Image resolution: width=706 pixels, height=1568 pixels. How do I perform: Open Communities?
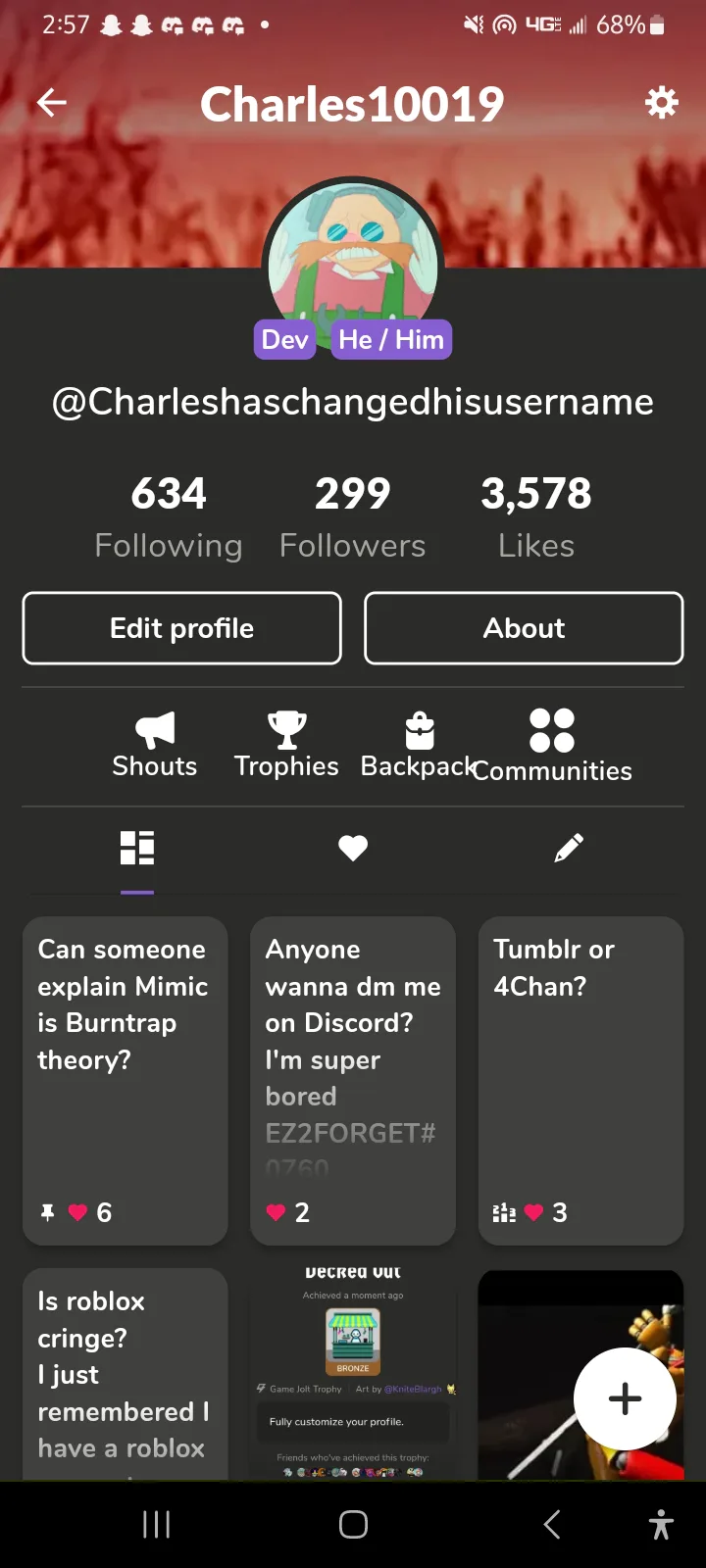coord(552,747)
